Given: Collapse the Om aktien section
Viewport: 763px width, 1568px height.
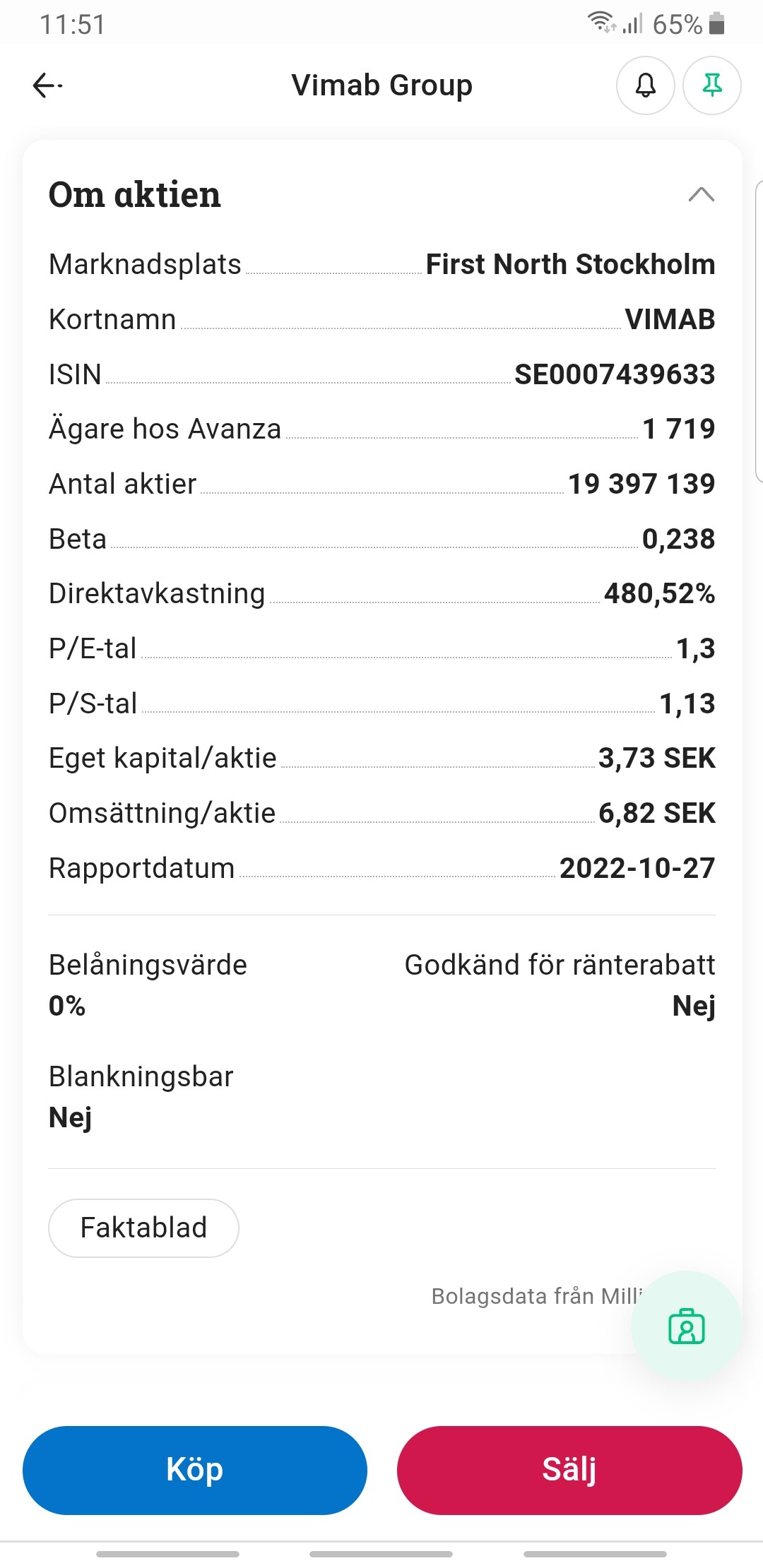Looking at the screenshot, I should click(x=701, y=194).
